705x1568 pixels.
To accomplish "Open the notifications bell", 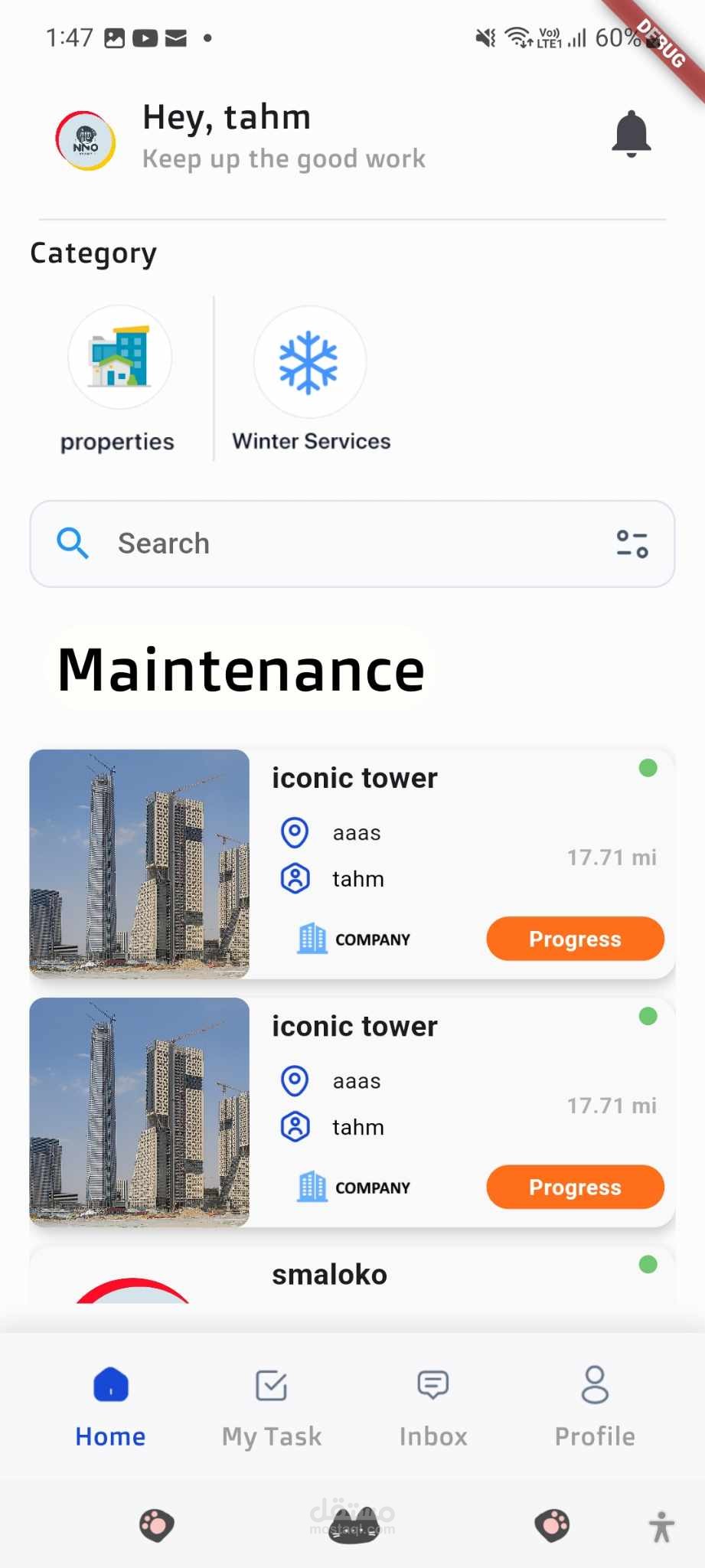I will 632,134.
